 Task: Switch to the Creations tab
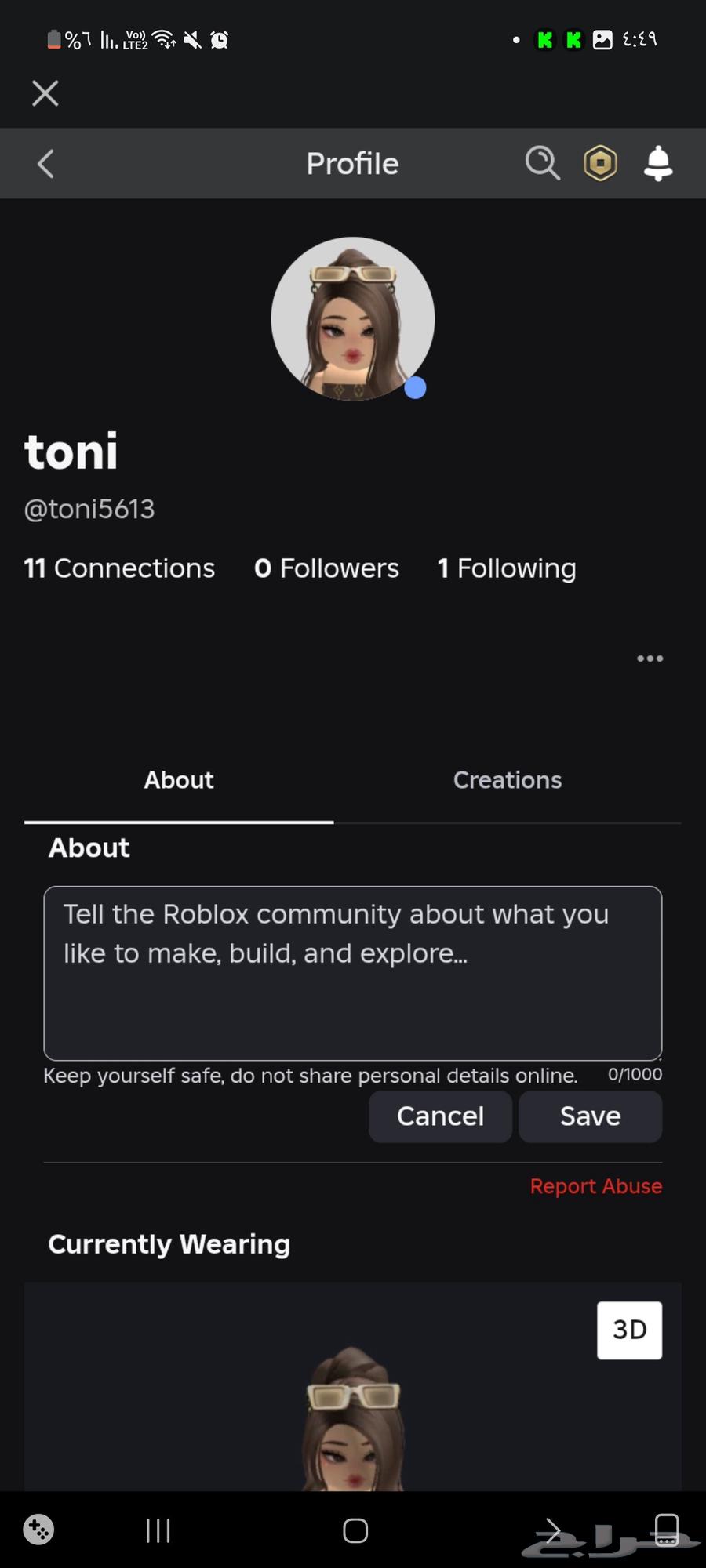(x=507, y=780)
